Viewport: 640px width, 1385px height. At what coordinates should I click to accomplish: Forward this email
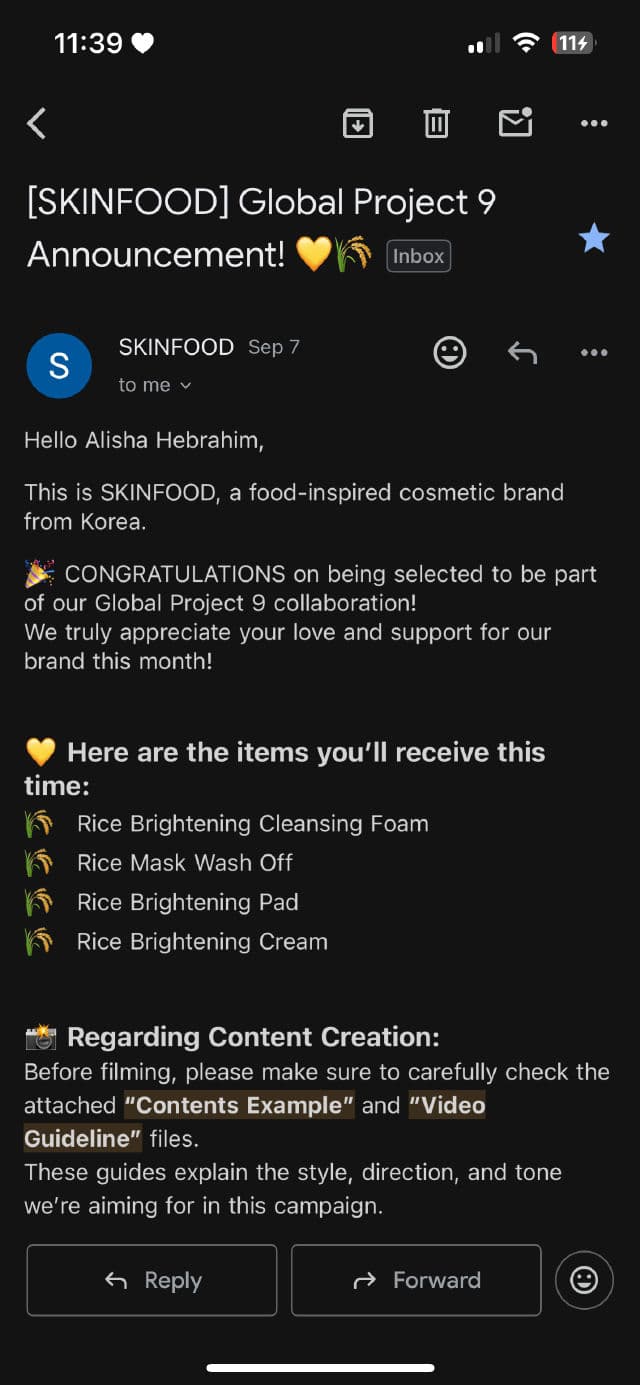[416, 1280]
